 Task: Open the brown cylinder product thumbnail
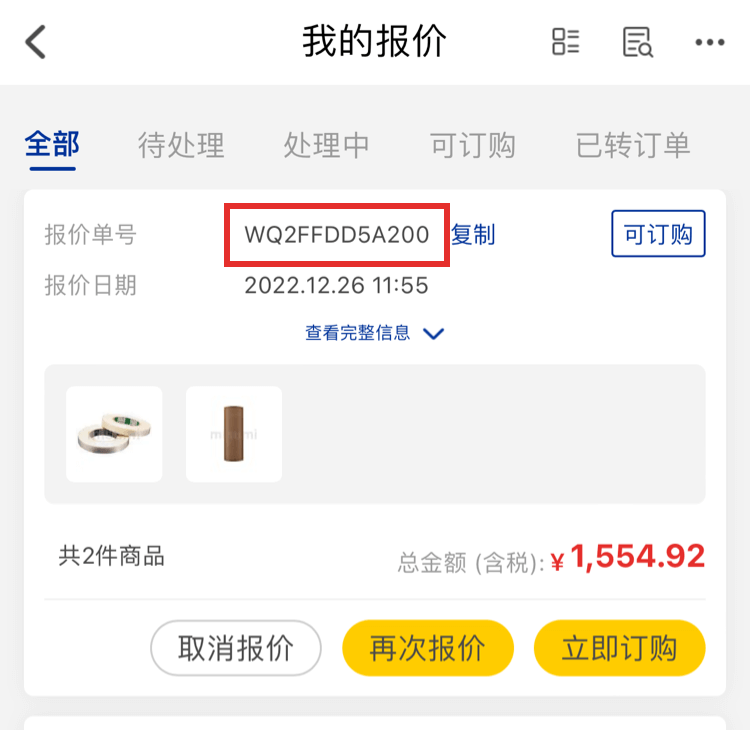(x=234, y=434)
